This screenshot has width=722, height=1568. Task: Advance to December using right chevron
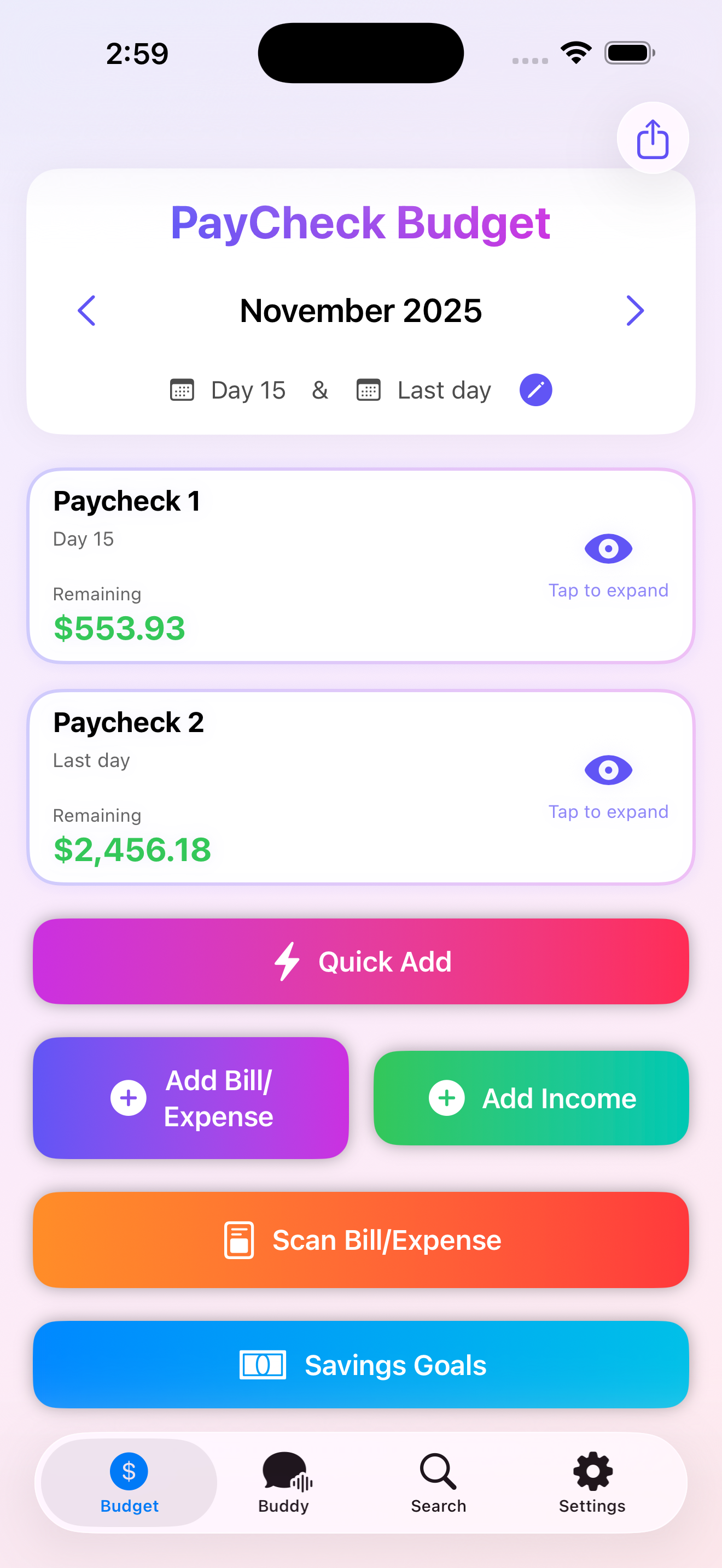(636, 311)
